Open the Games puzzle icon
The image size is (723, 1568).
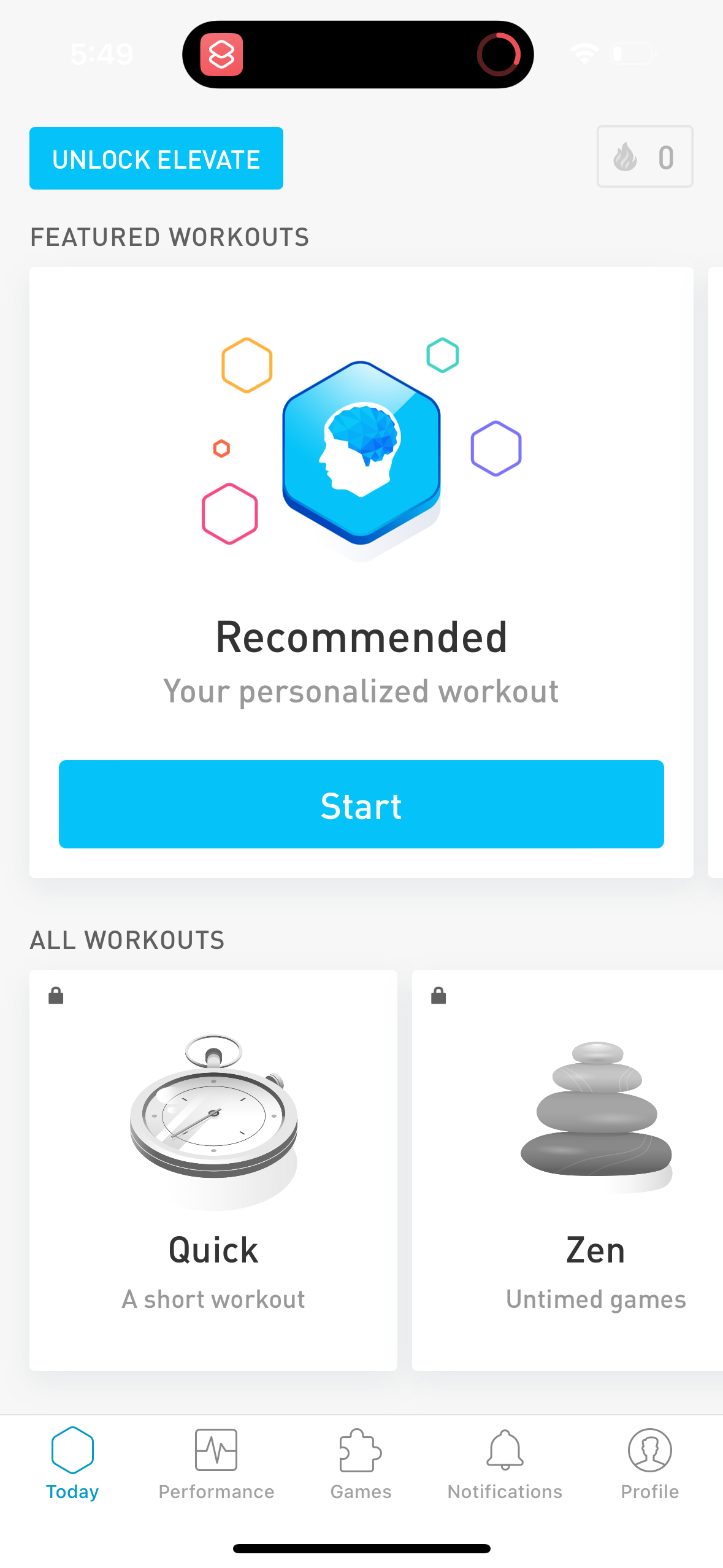[361, 1451]
